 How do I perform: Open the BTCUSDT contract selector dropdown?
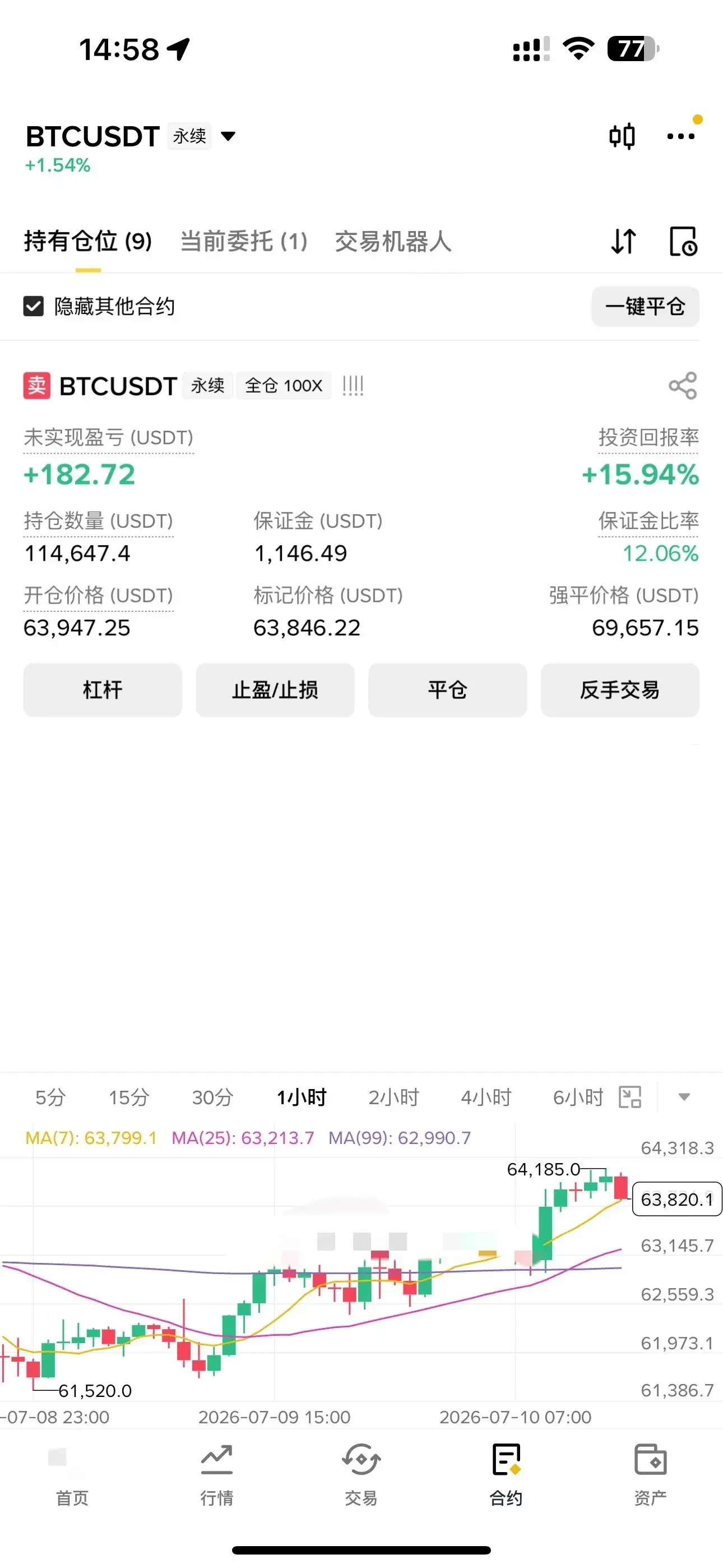point(228,136)
